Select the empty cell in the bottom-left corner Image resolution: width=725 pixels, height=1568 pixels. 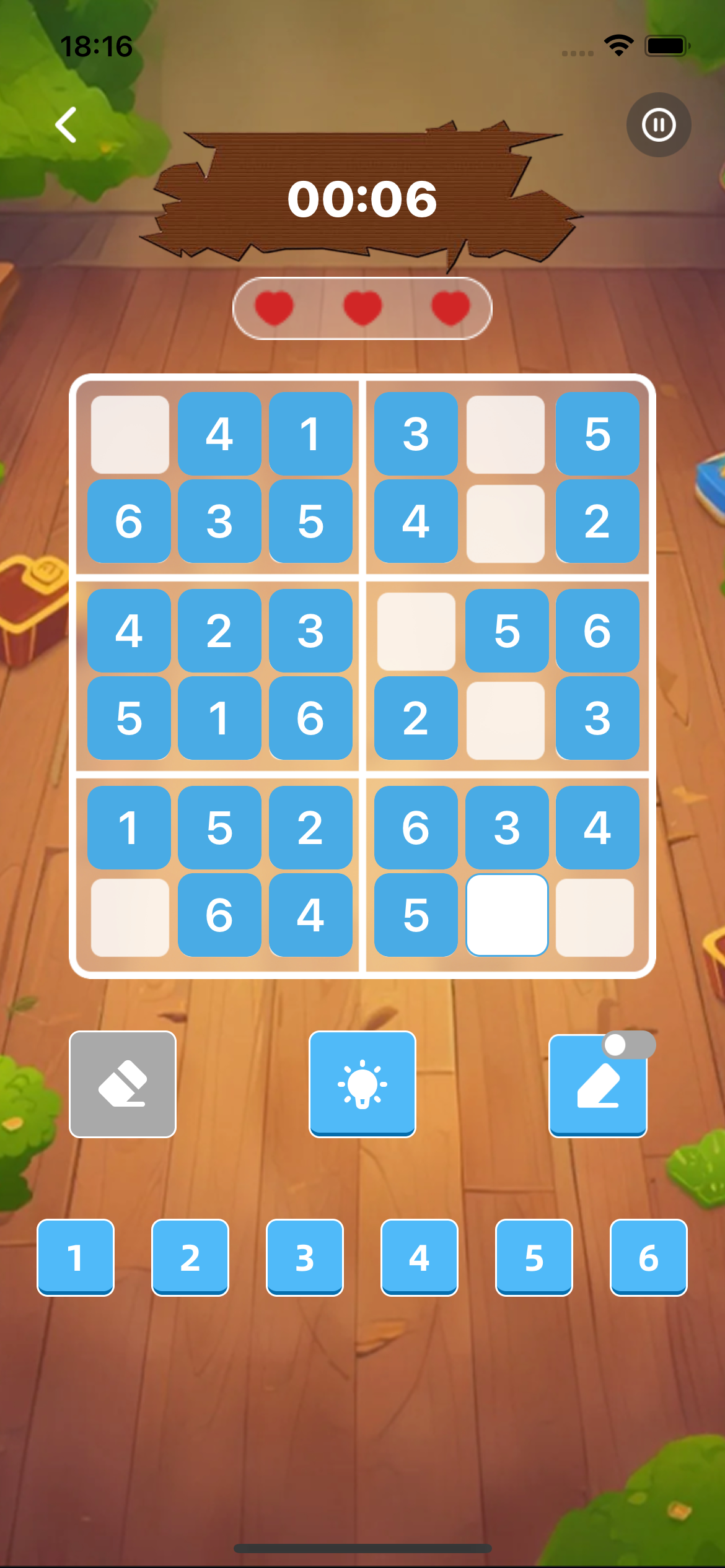point(130,917)
